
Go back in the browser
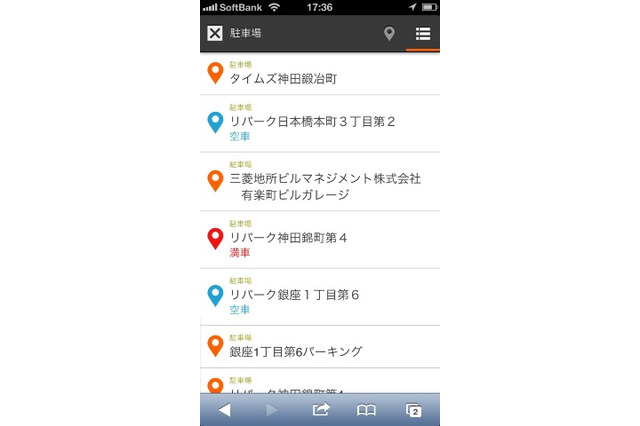coord(224,409)
